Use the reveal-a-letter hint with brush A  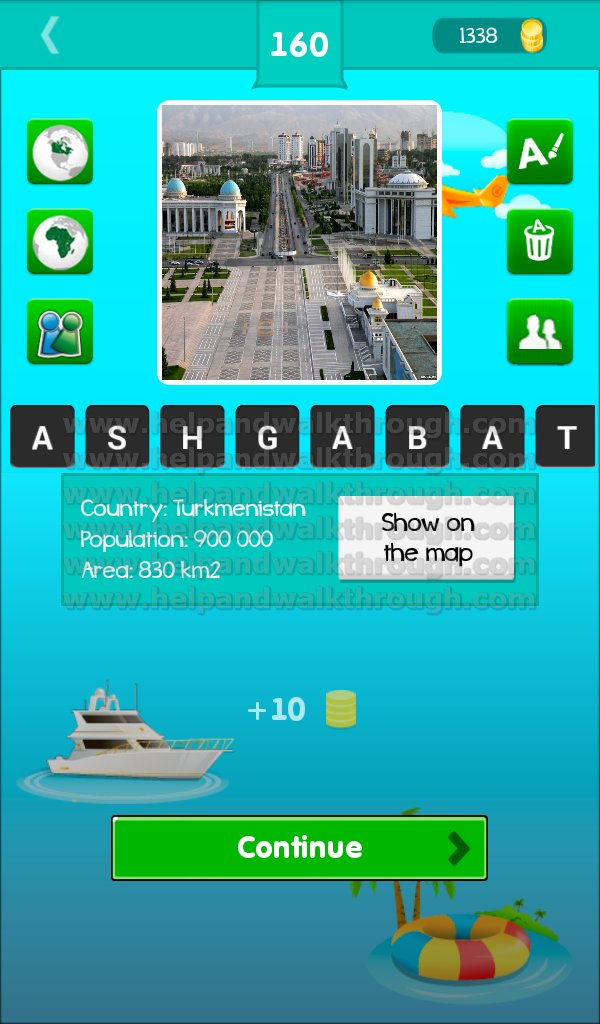540,152
